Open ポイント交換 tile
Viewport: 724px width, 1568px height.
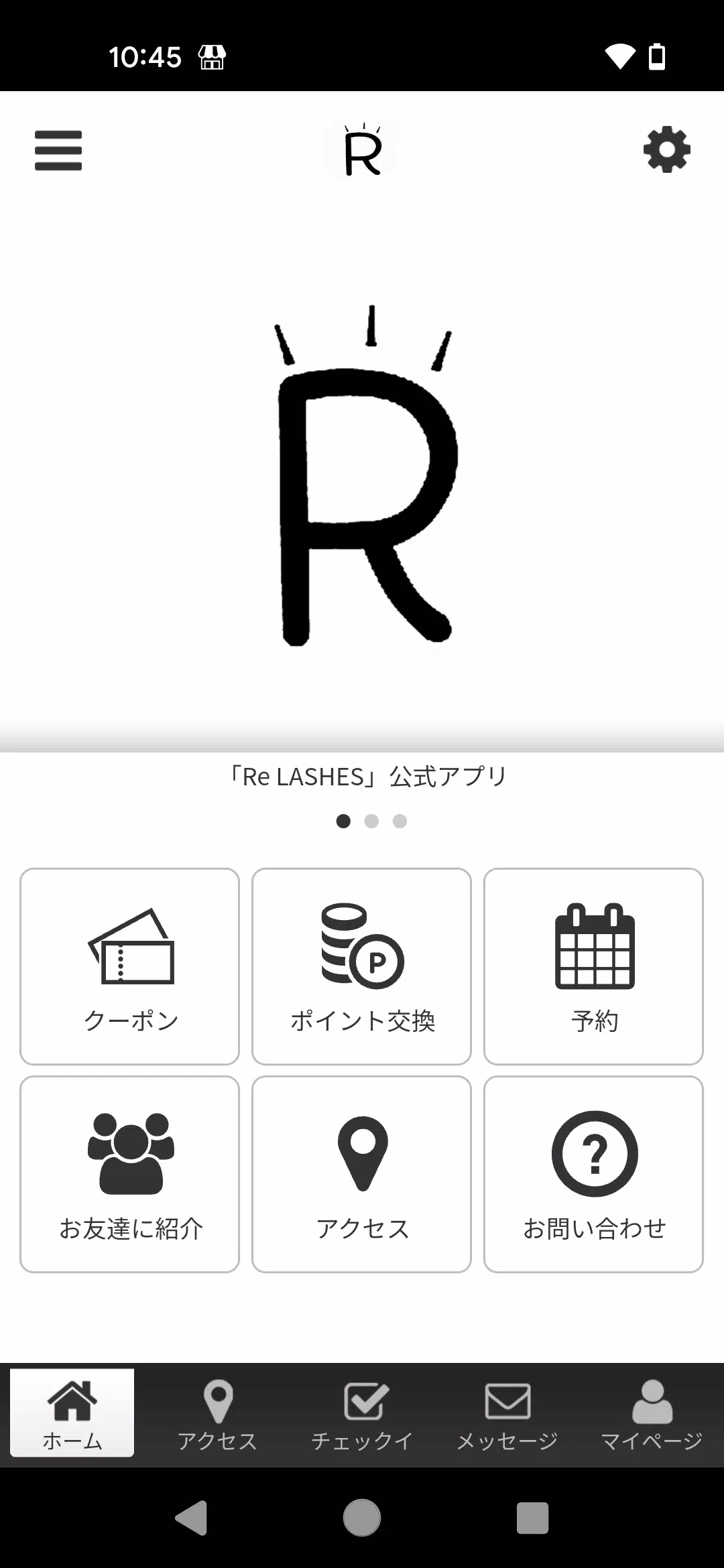(361, 966)
